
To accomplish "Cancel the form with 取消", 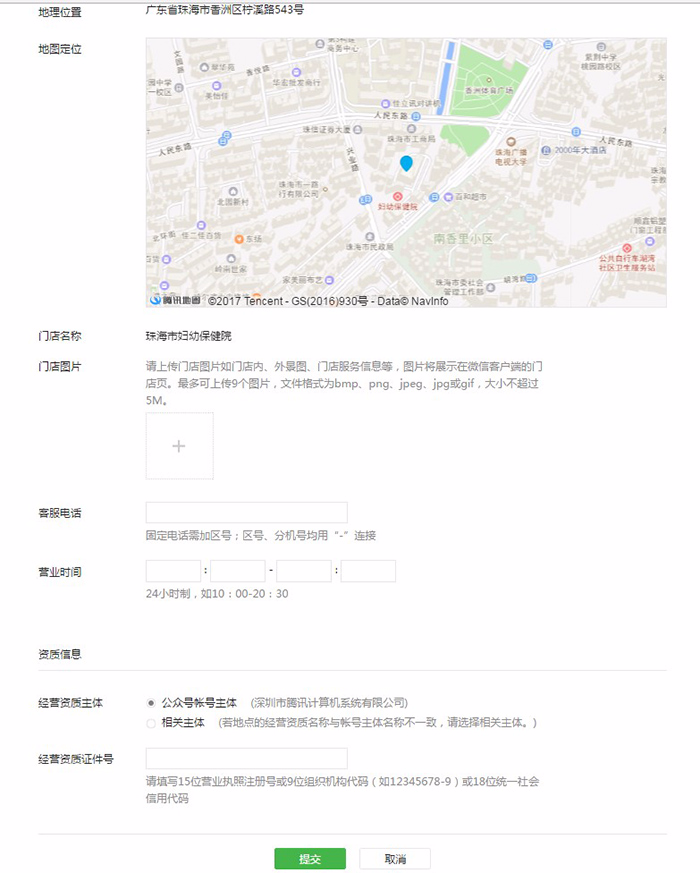I will pyautogui.click(x=395, y=859).
